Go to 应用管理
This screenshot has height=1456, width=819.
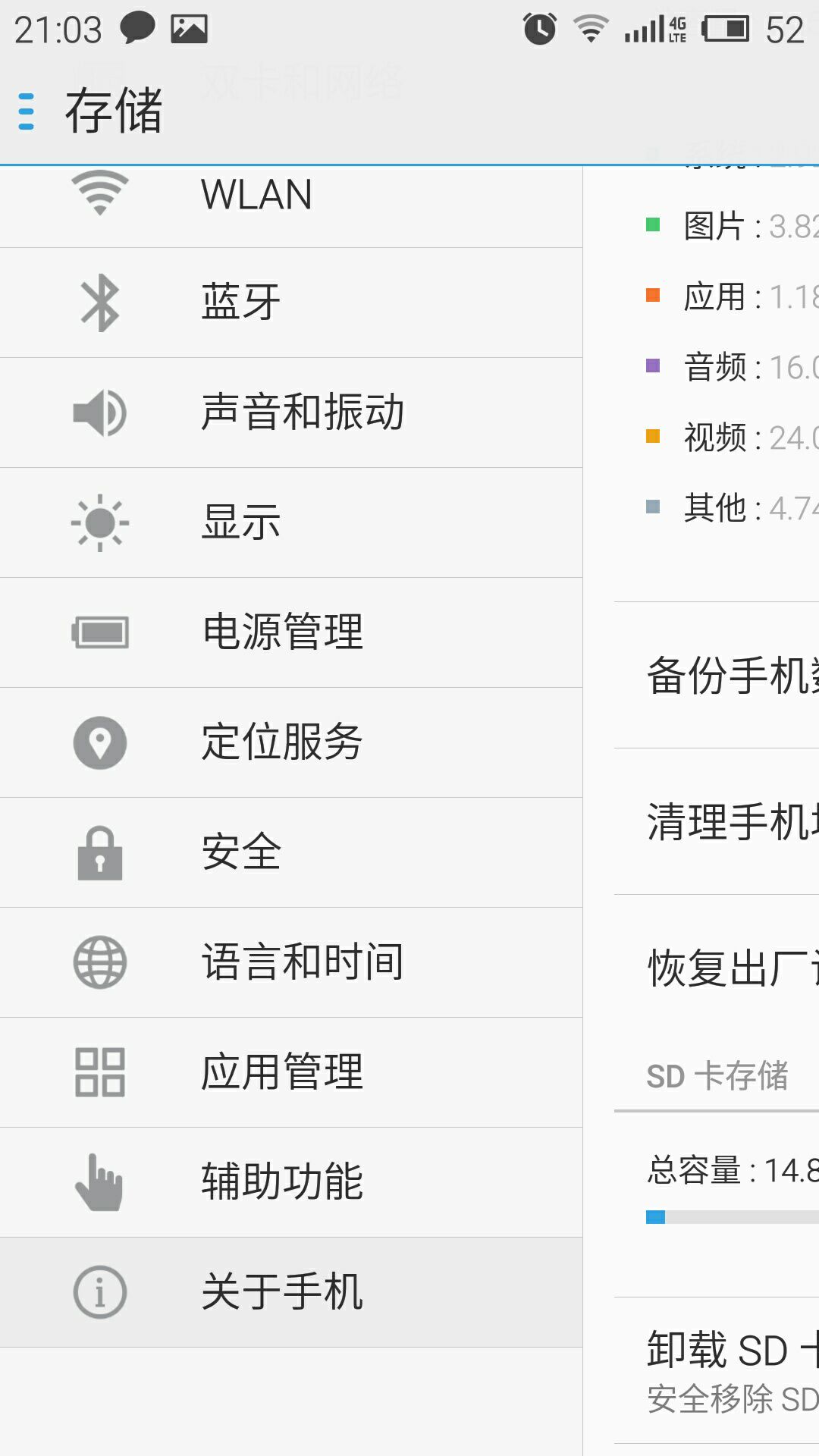point(291,1072)
